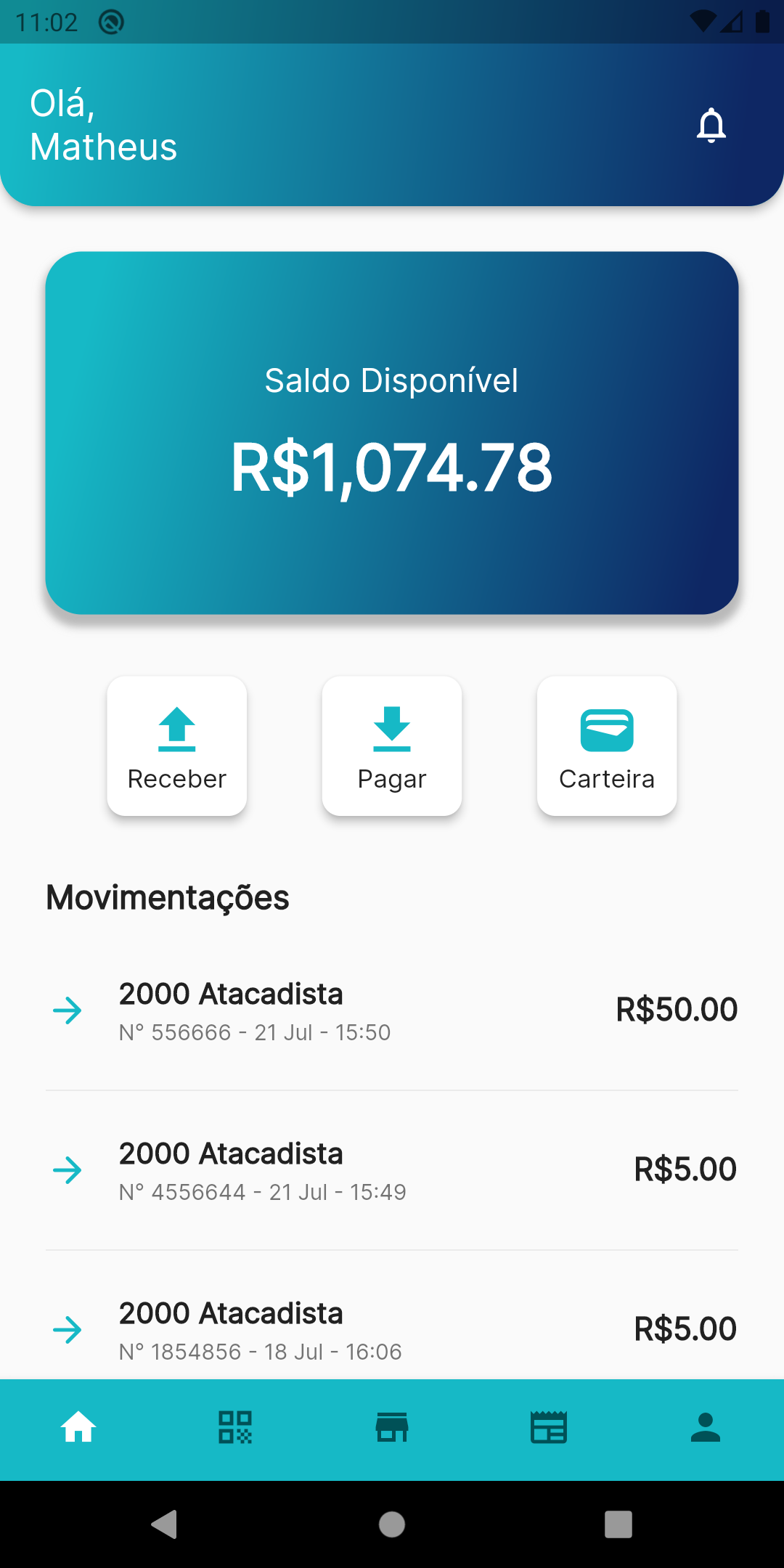This screenshot has height=1568, width=784.
Task: Open the statement calendar tab
Action: pos(549,1428)
